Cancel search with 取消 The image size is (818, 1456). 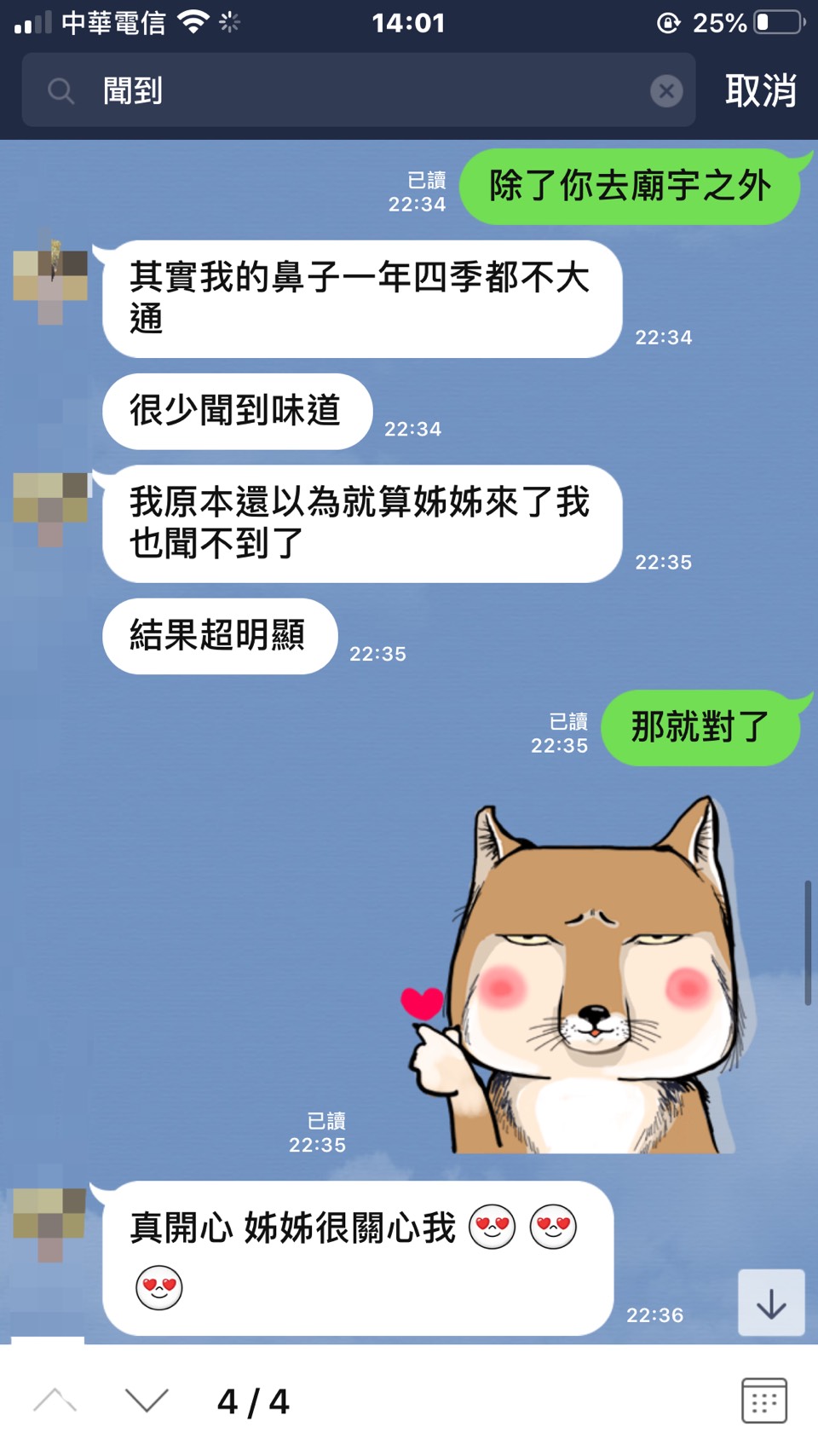pyautogui.click(x=760, y=90)
